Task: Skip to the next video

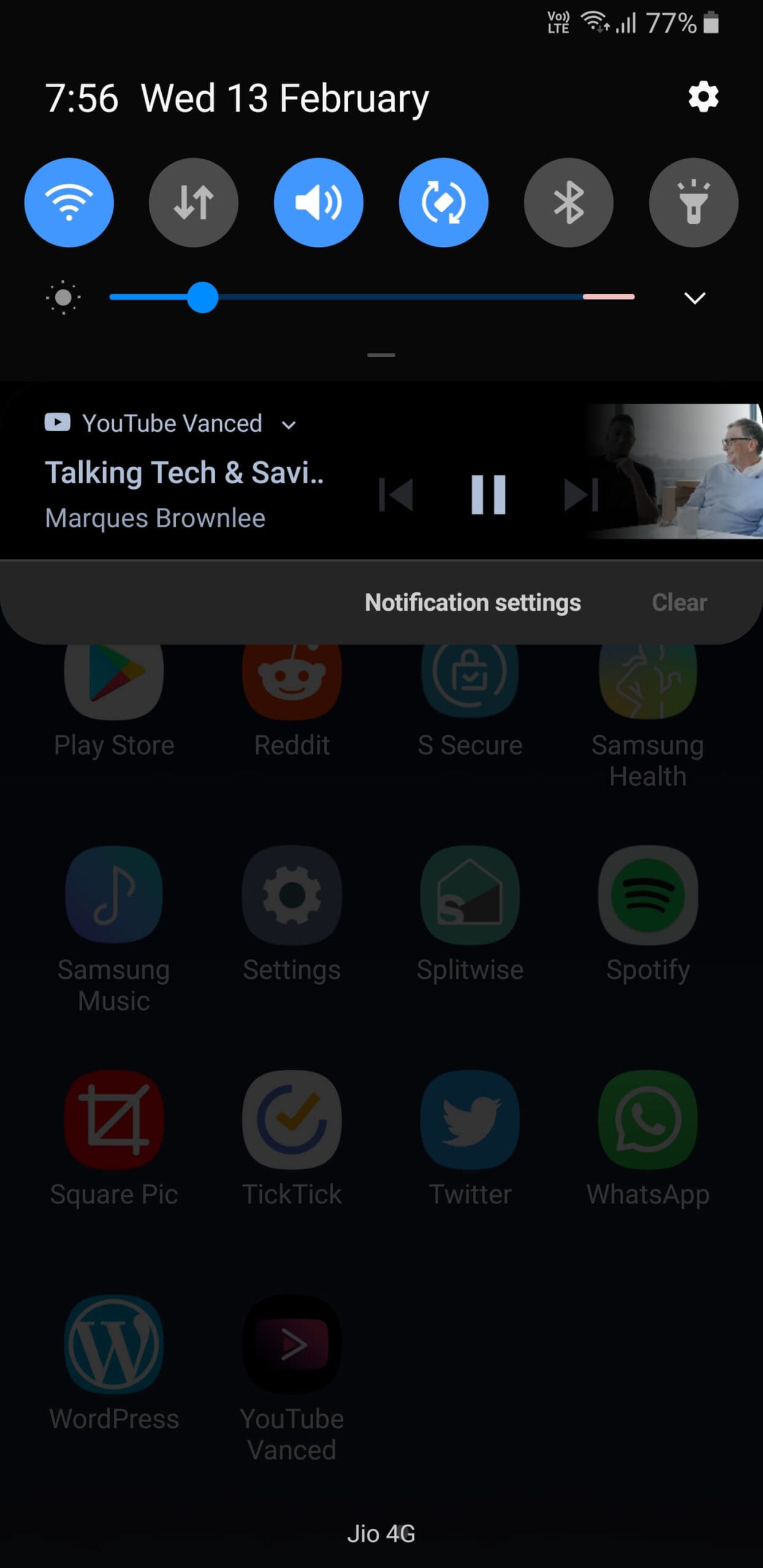Action: coord(581,494)
